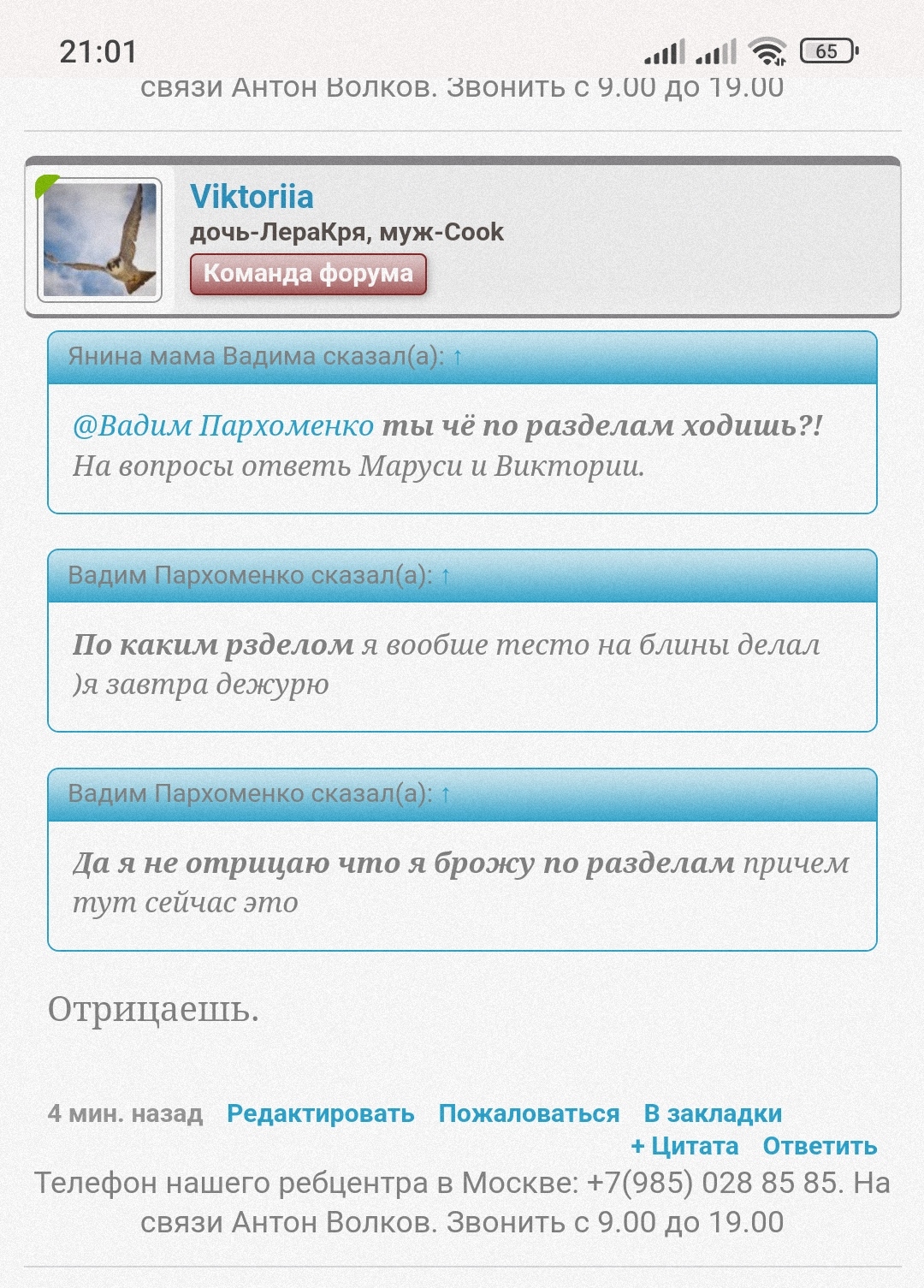Open Viktoriia's profile by username
This screenshot has width=924, height=1288.
pos(252,197)
